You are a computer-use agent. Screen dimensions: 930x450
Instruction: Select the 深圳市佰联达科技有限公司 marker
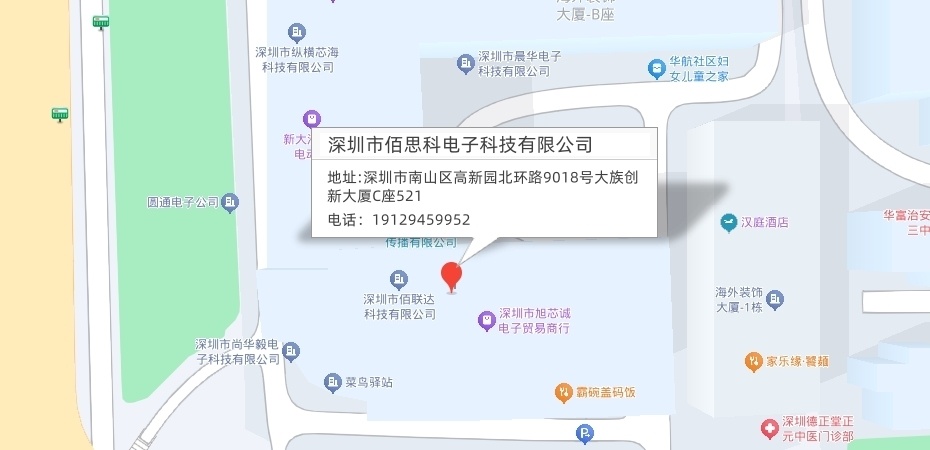point(399,279)
